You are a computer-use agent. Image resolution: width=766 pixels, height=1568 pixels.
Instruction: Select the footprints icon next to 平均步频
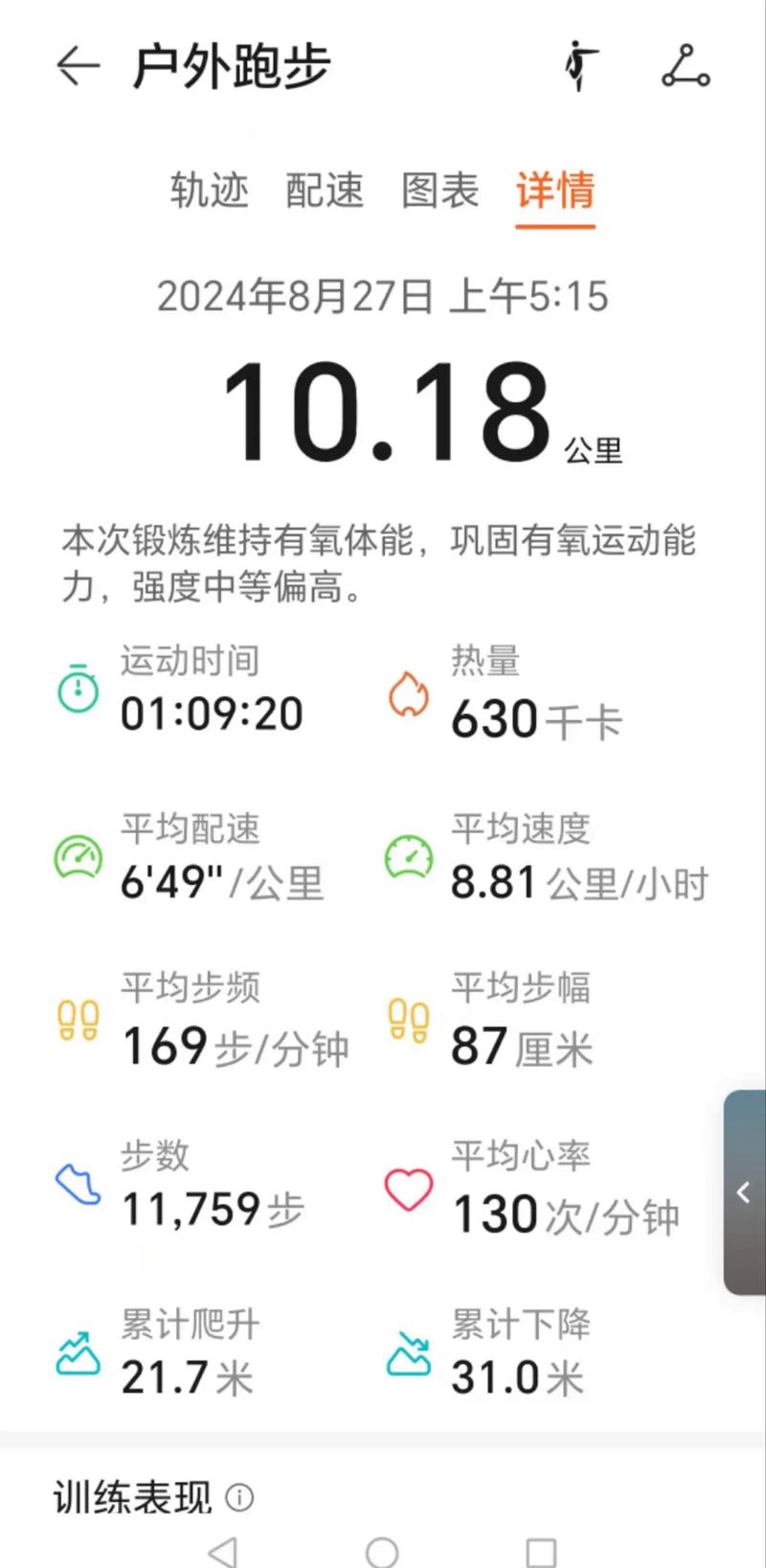click(x=78, y=1020)
